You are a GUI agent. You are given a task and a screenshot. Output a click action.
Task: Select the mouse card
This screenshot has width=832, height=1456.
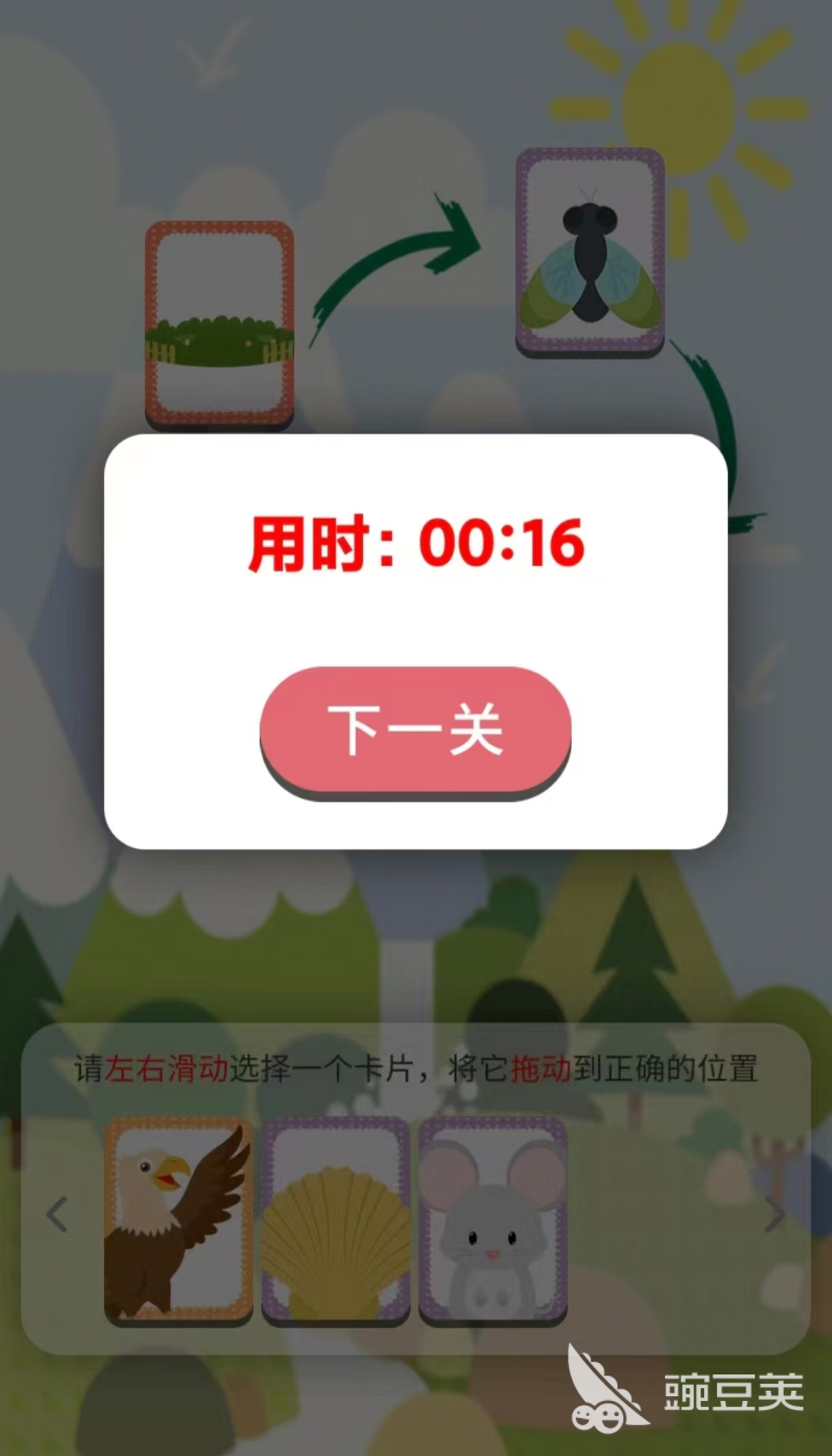(493, 1220)
